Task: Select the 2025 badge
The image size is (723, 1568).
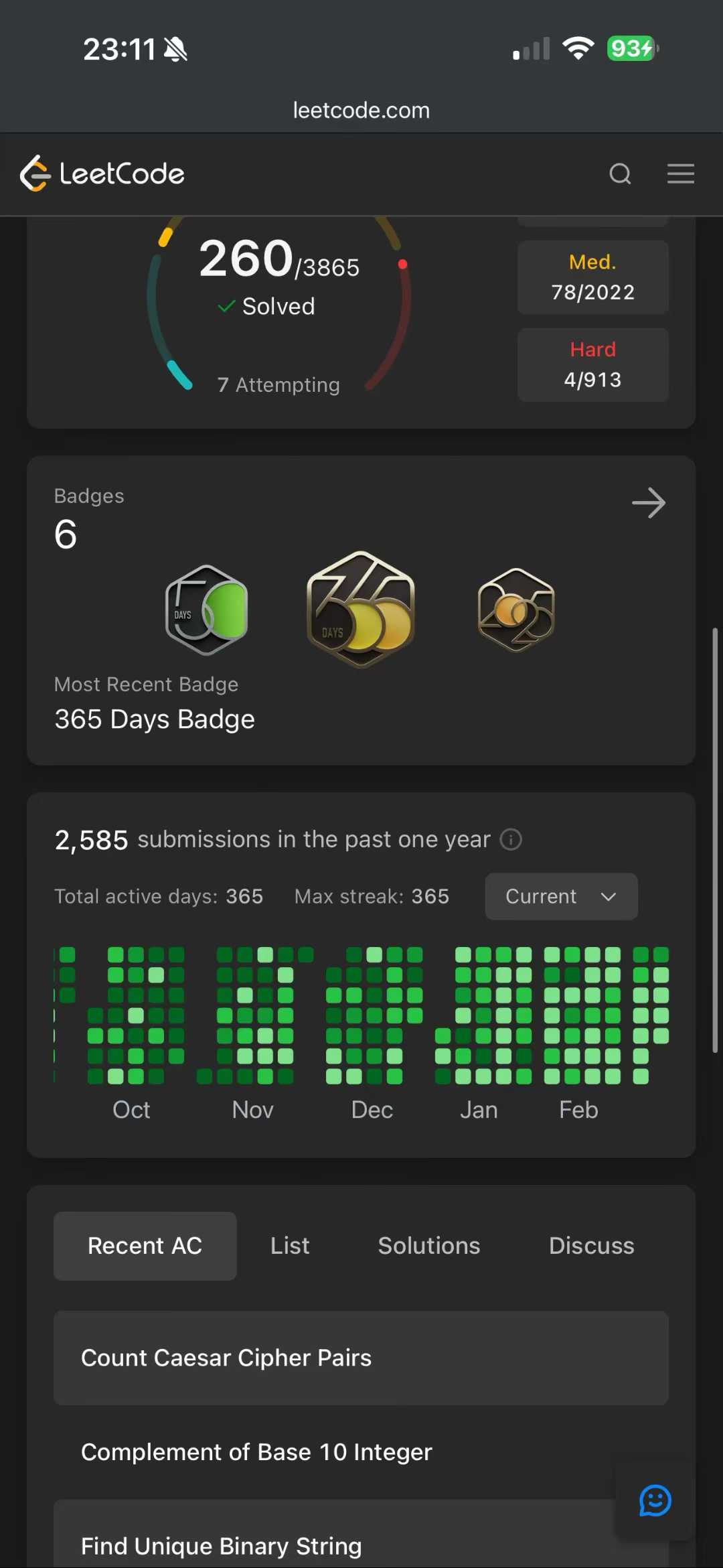Action: coord(516,610)
